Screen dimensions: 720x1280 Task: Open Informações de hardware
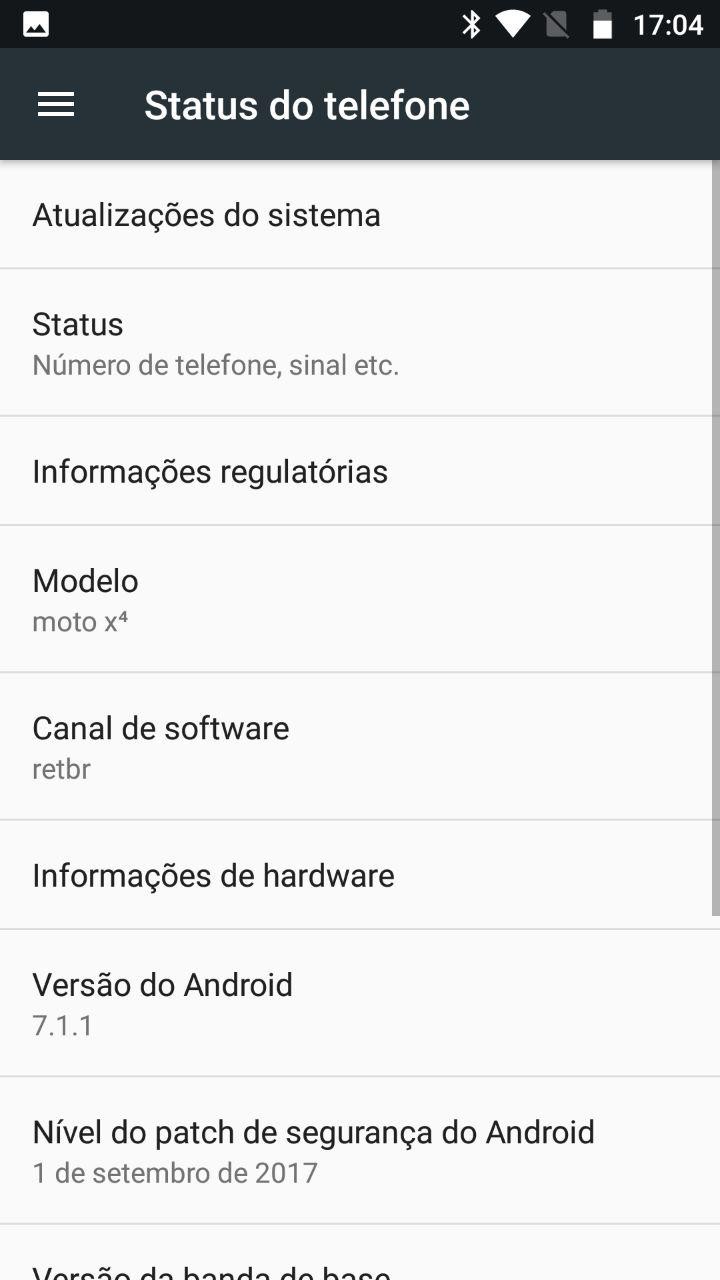tap(360, 875)
